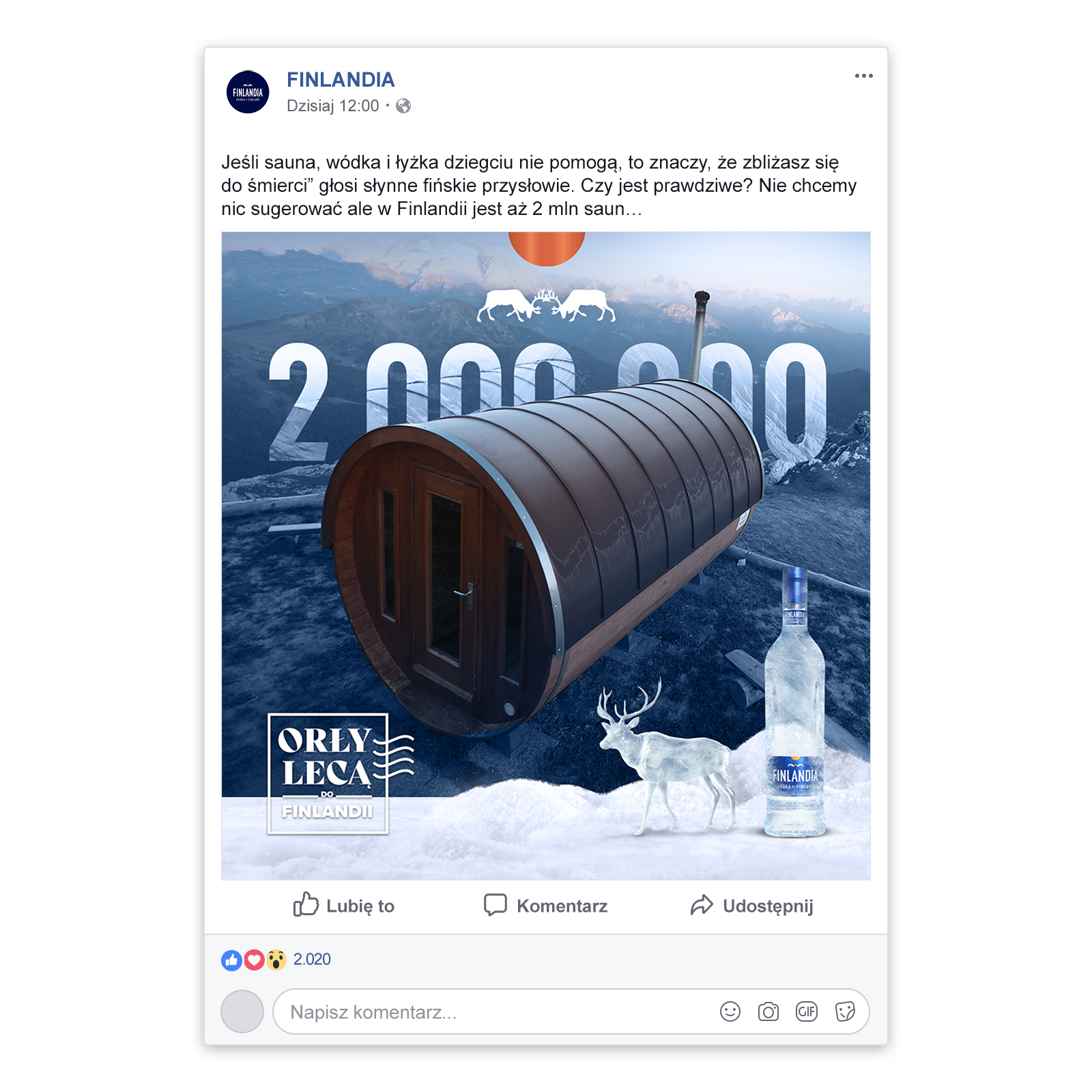The width and height of the screenshot is (1092, 1092).
Task: Open the sauna post image
Action: 545,556
